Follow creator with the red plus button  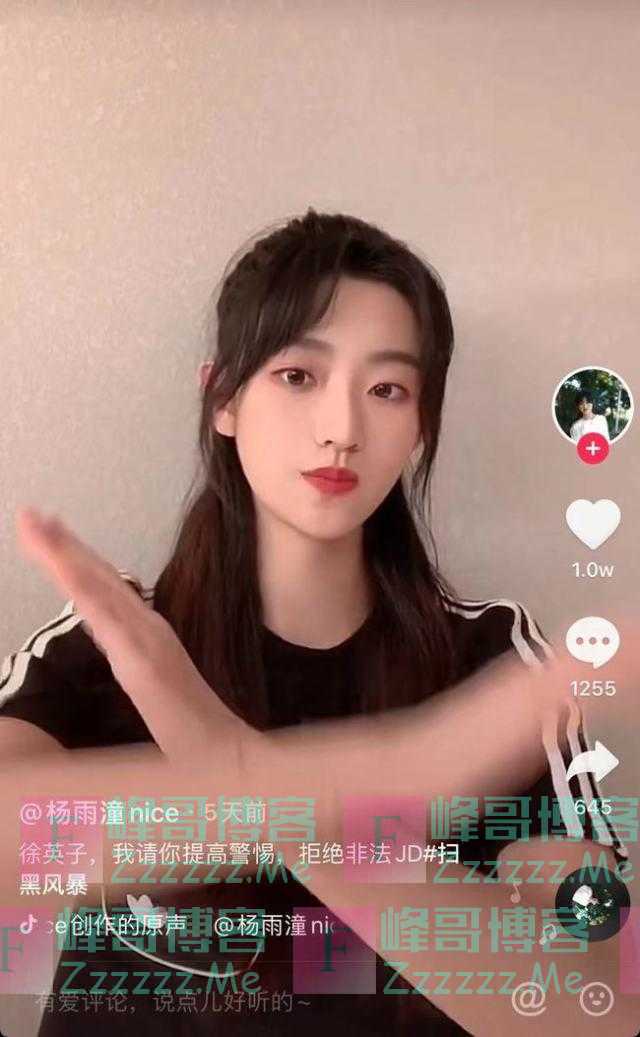click(x=593, y=449)
